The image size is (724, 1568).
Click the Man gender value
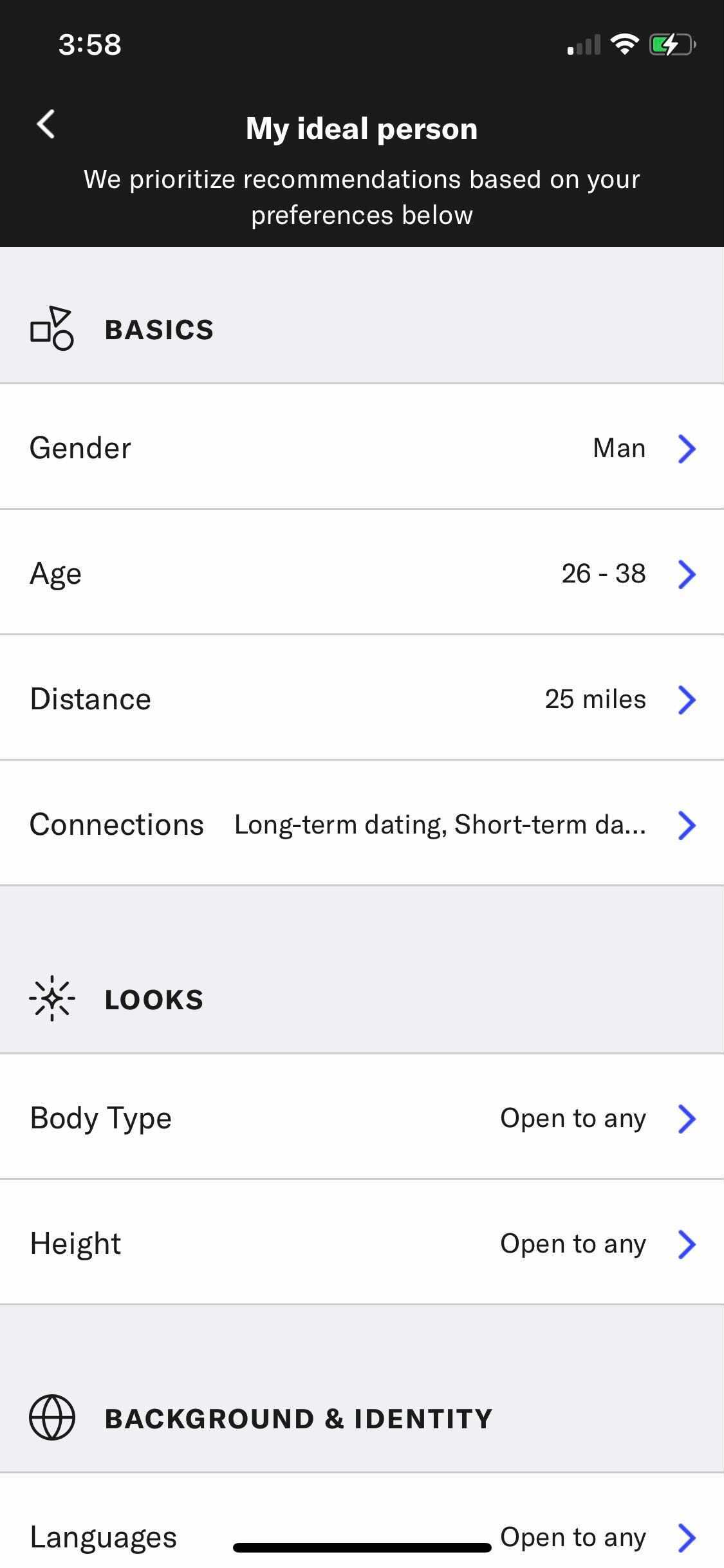tap(619, 447)
